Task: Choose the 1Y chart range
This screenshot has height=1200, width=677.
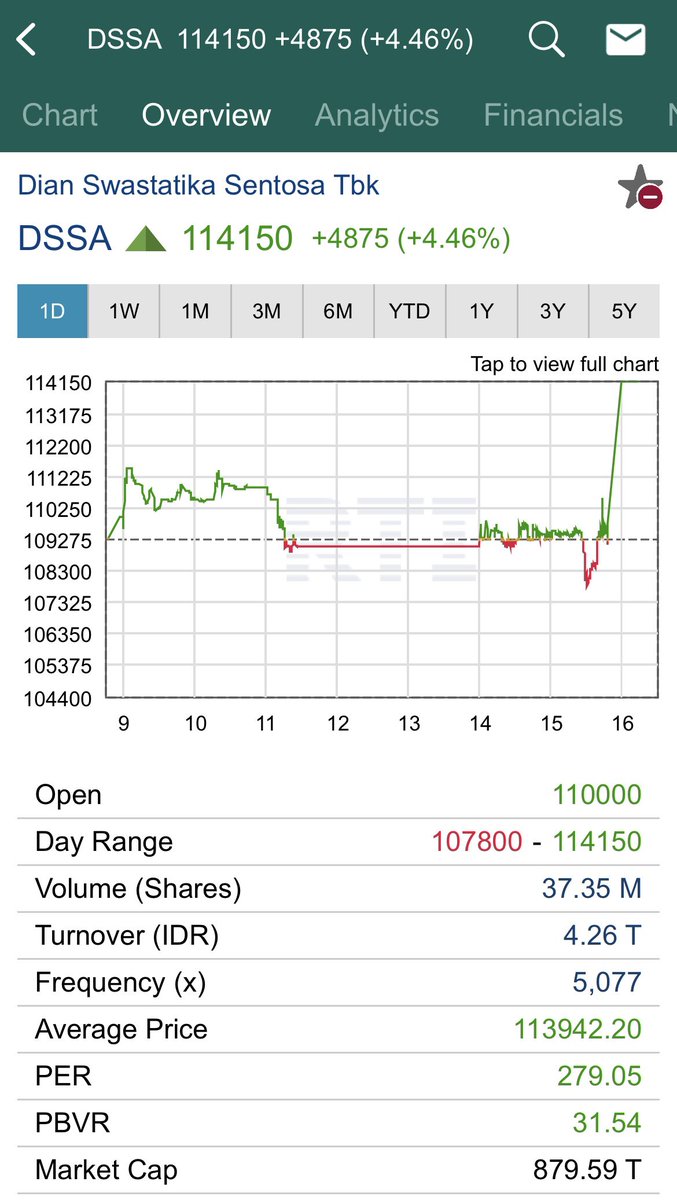Action: click(481, 311)
